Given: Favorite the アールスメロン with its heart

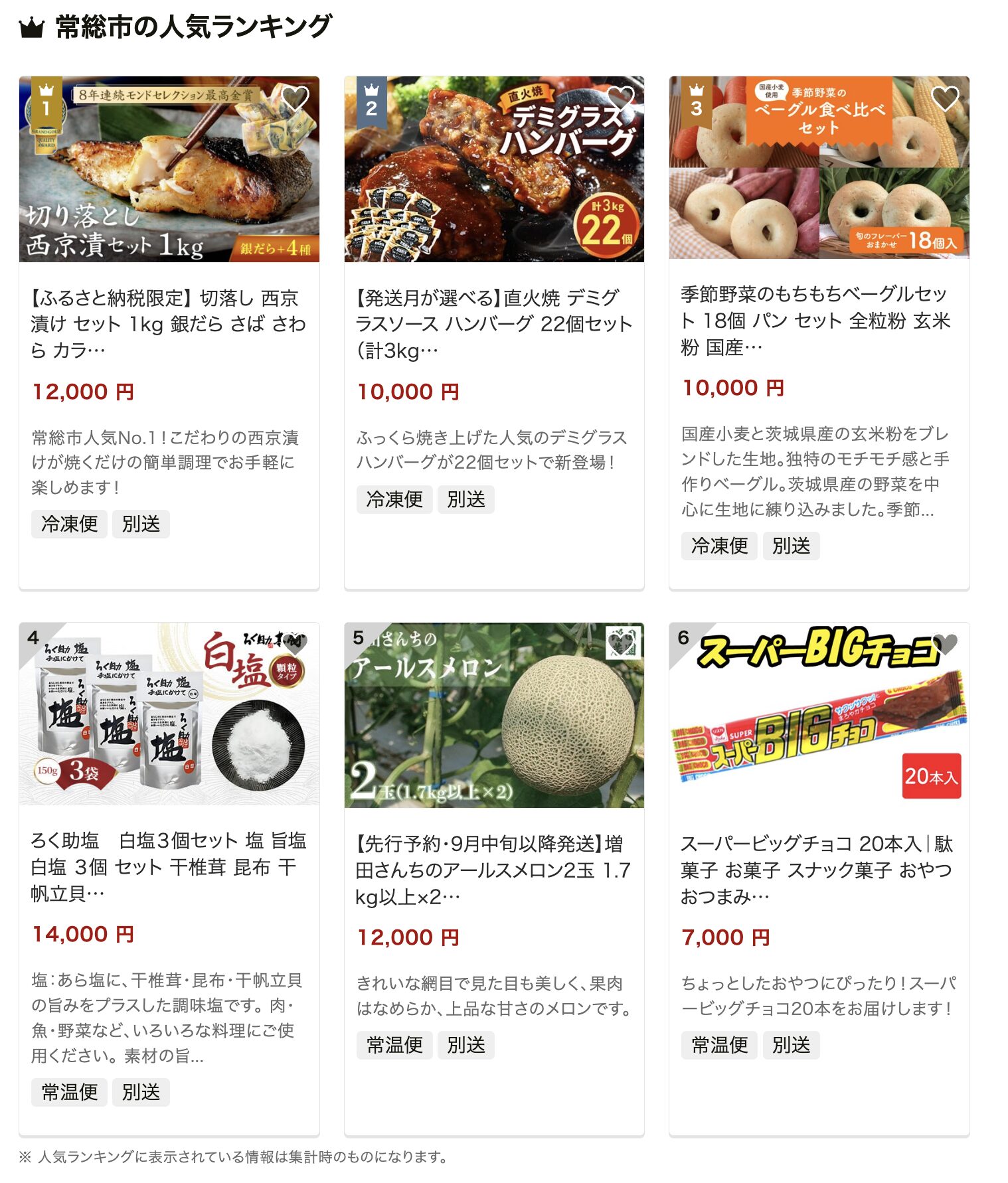Looking at the screenshot, I should click(622, 643).
